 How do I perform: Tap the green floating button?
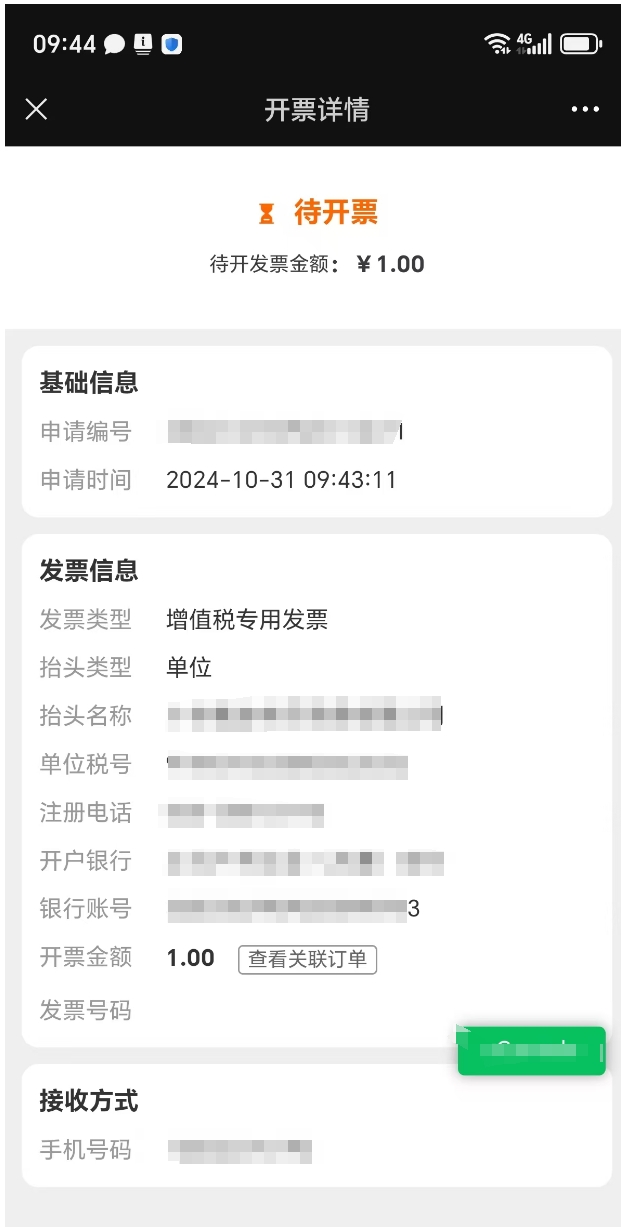pyautogui.click(x=531, y=1051)
